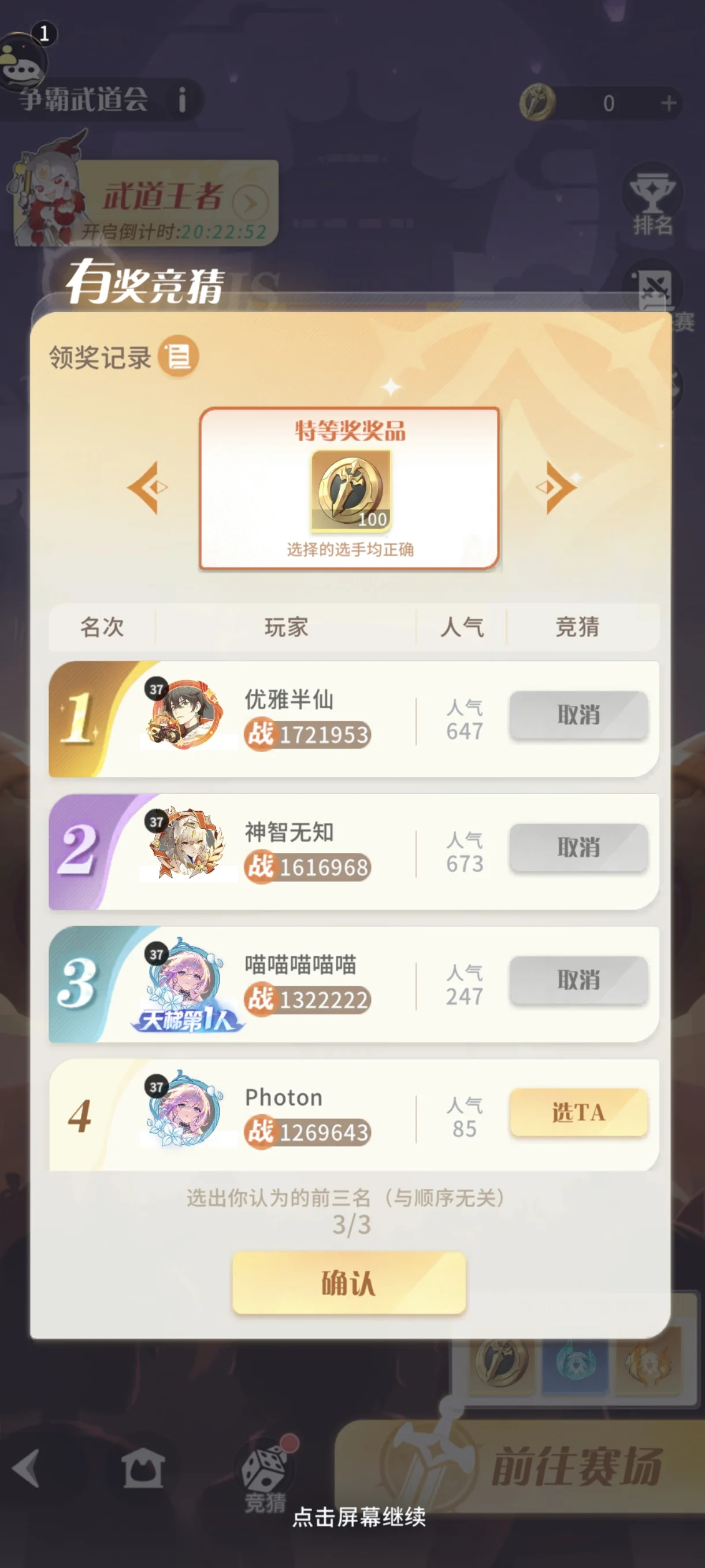Cancel the pick for 喵喵喵喵喵

tap(578, 980)
